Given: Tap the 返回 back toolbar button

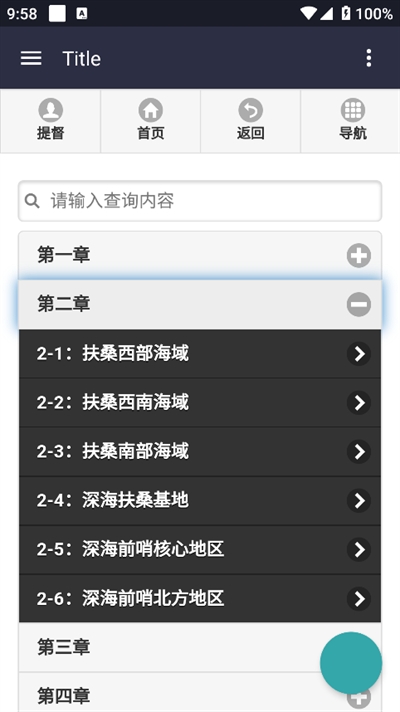Looking at the screenshot, I should (250, 121).
